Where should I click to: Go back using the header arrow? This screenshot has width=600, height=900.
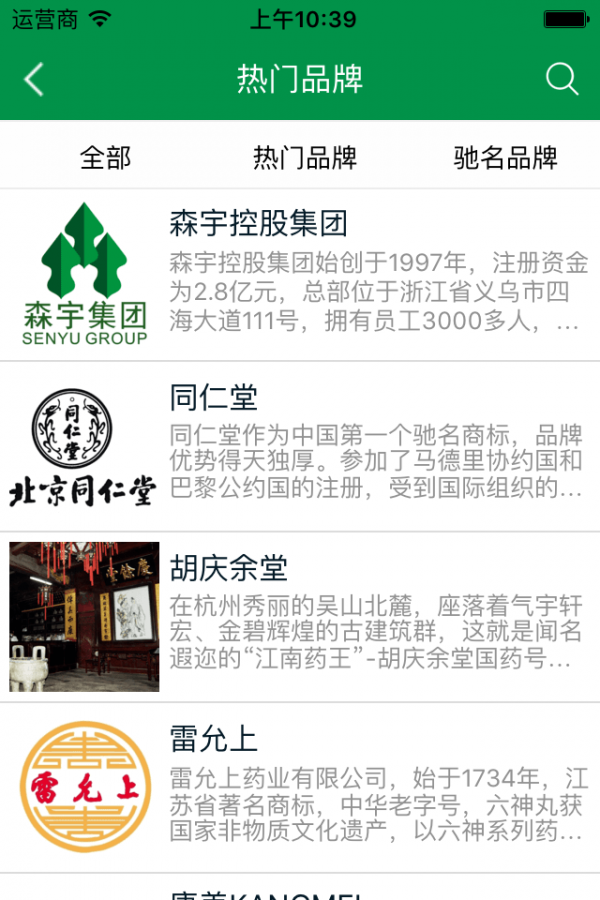click(34, 79)
